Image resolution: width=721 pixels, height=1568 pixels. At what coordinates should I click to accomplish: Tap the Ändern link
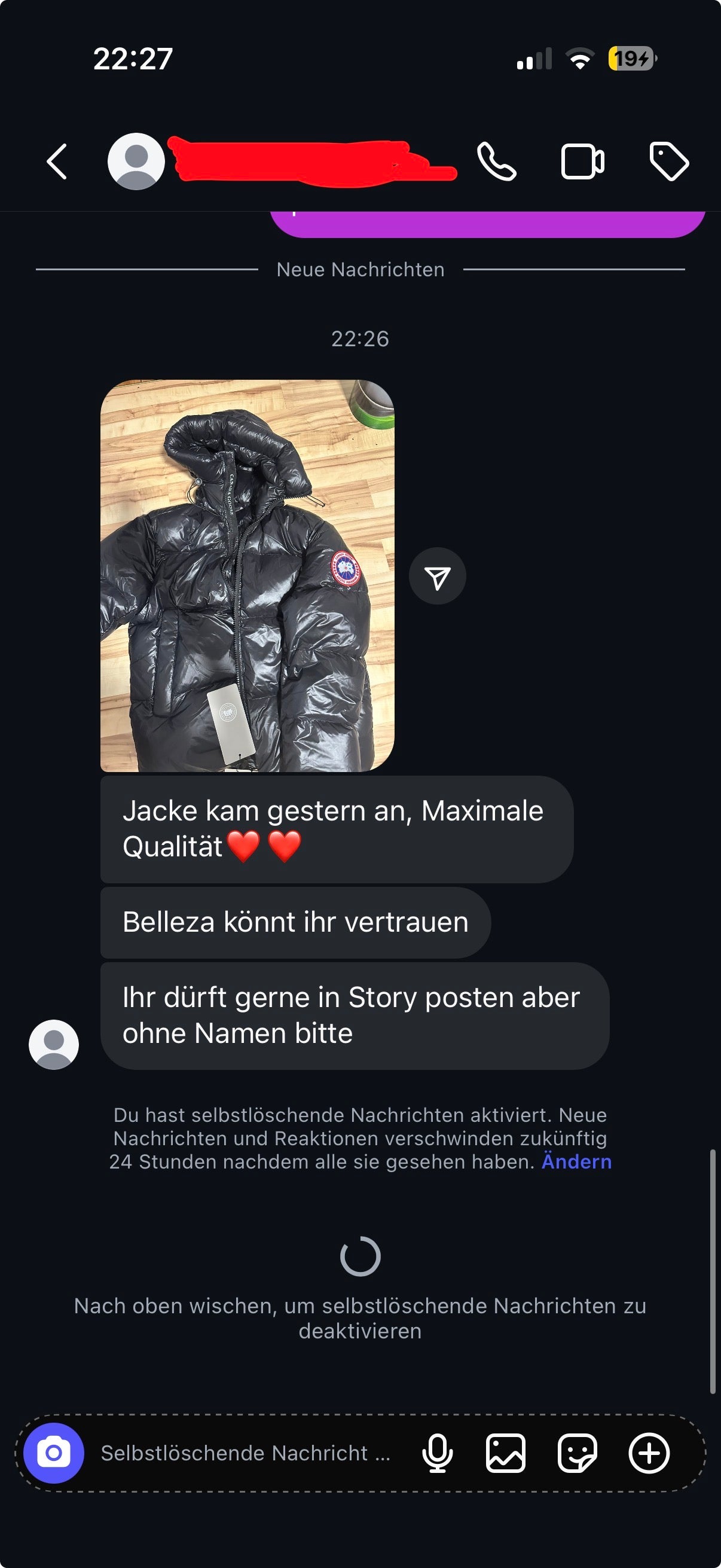pyautogui.click(x=576, y=1162)
